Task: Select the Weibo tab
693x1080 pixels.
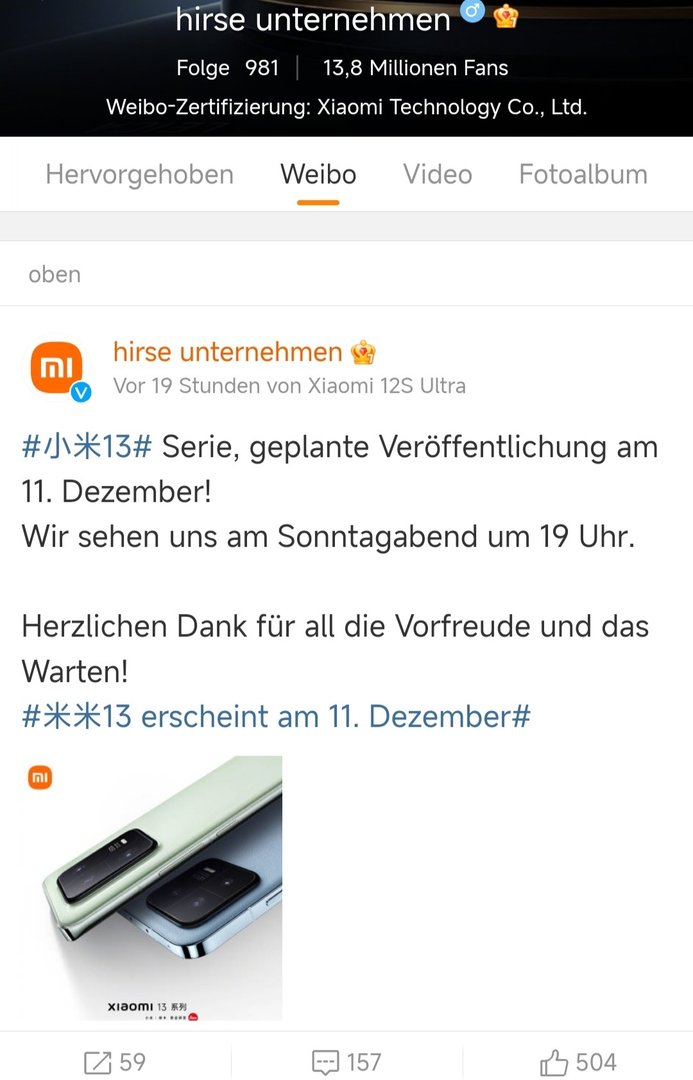Action: coord(318,174)
